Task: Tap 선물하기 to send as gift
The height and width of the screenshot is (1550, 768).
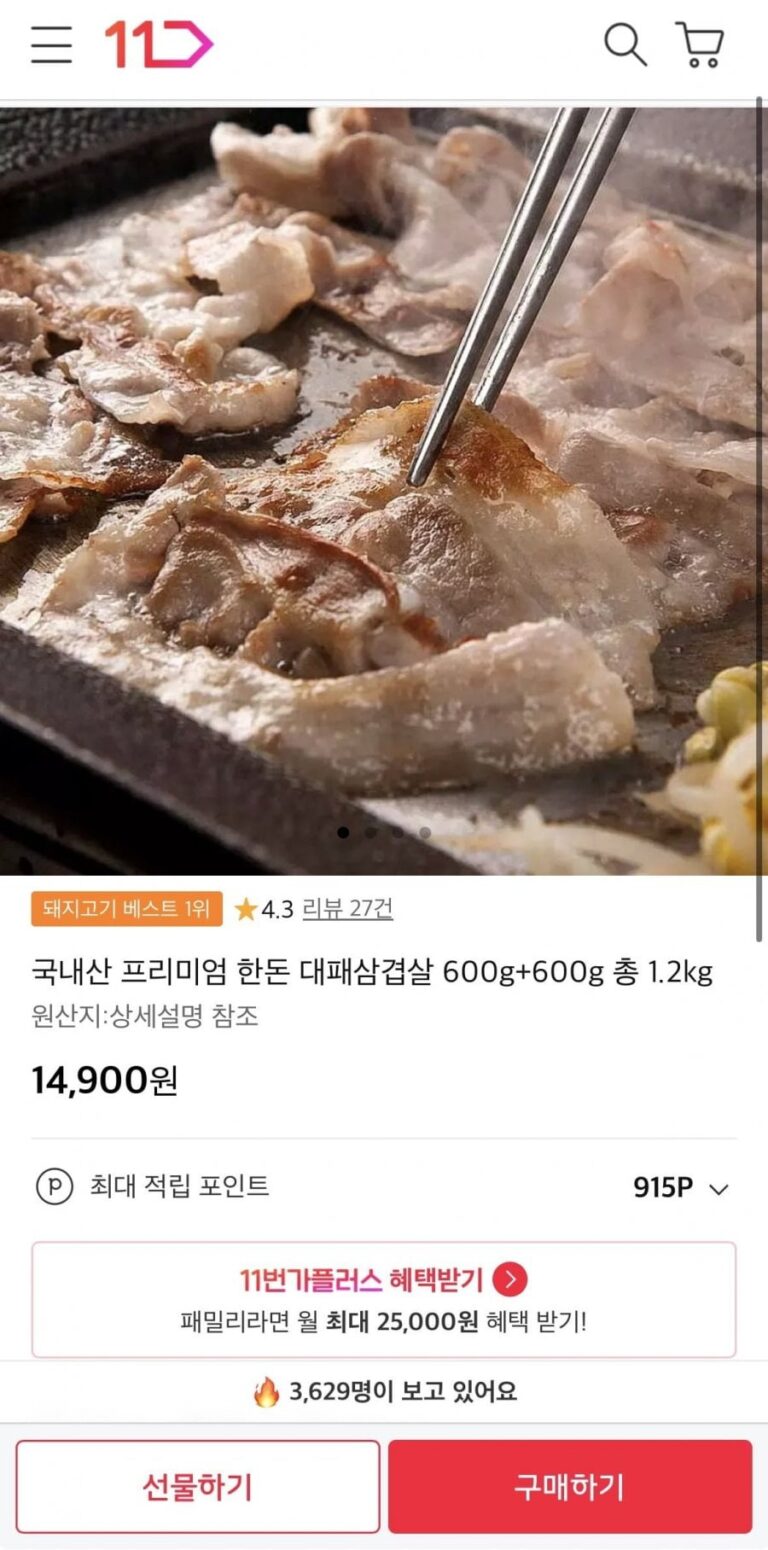Action: 198,1487
